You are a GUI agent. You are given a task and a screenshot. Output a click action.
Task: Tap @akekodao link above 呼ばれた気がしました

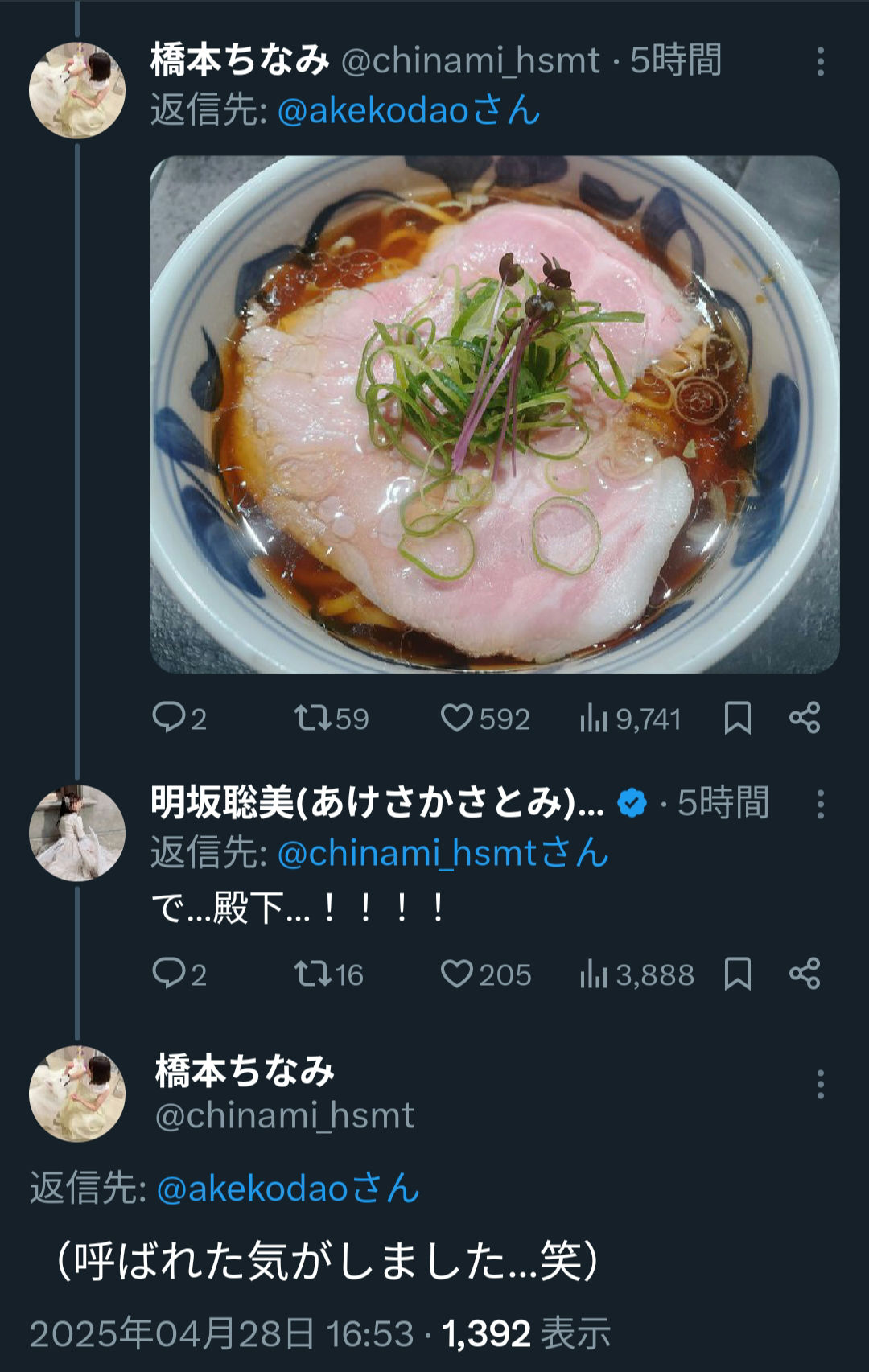click(x=252, y=1189)
